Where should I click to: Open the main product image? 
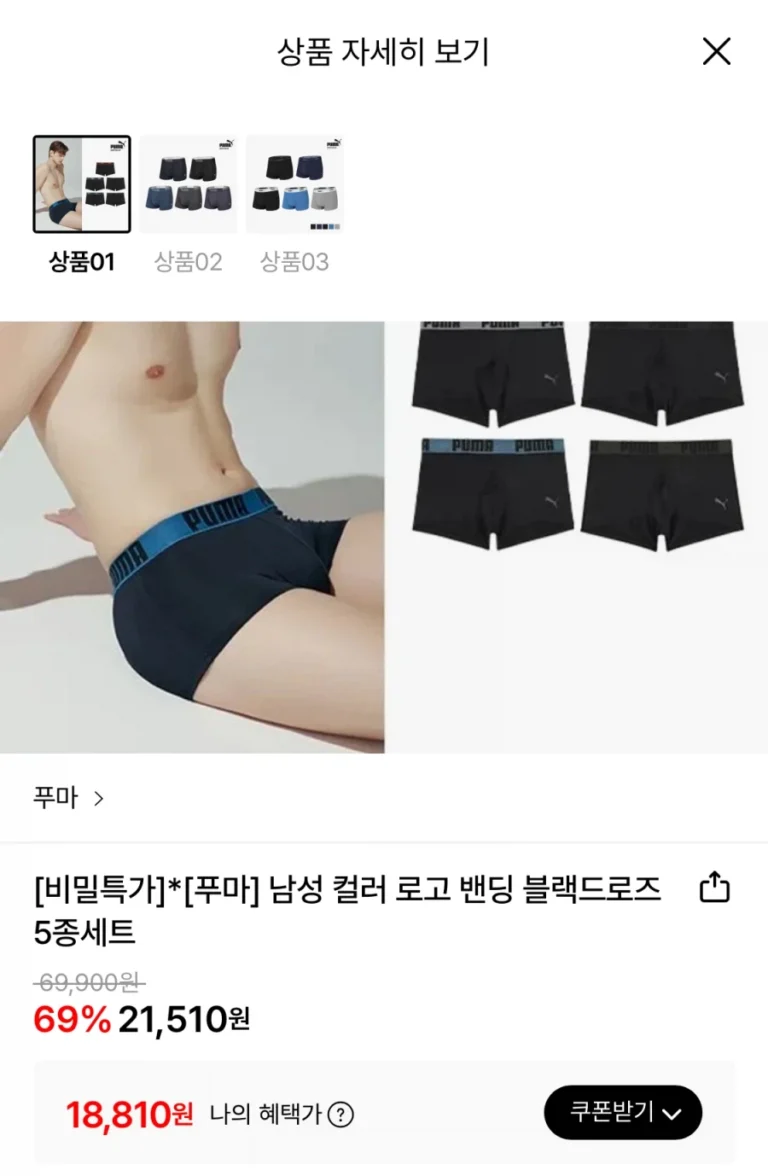(x=384, y=537)
